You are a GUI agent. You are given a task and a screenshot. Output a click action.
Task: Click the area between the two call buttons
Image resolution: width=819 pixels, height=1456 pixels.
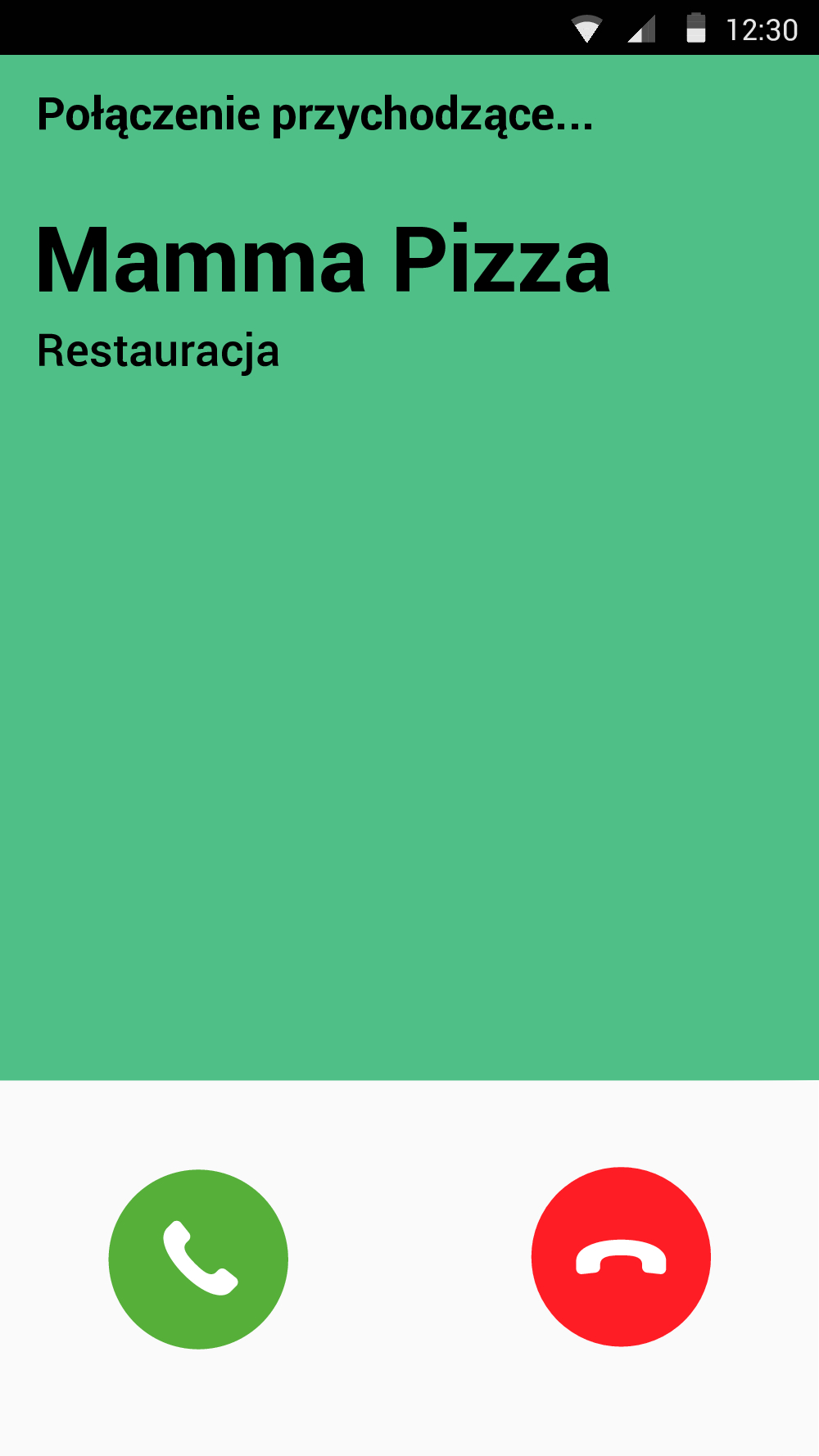pyautogui.click(x=409, y=1259)
